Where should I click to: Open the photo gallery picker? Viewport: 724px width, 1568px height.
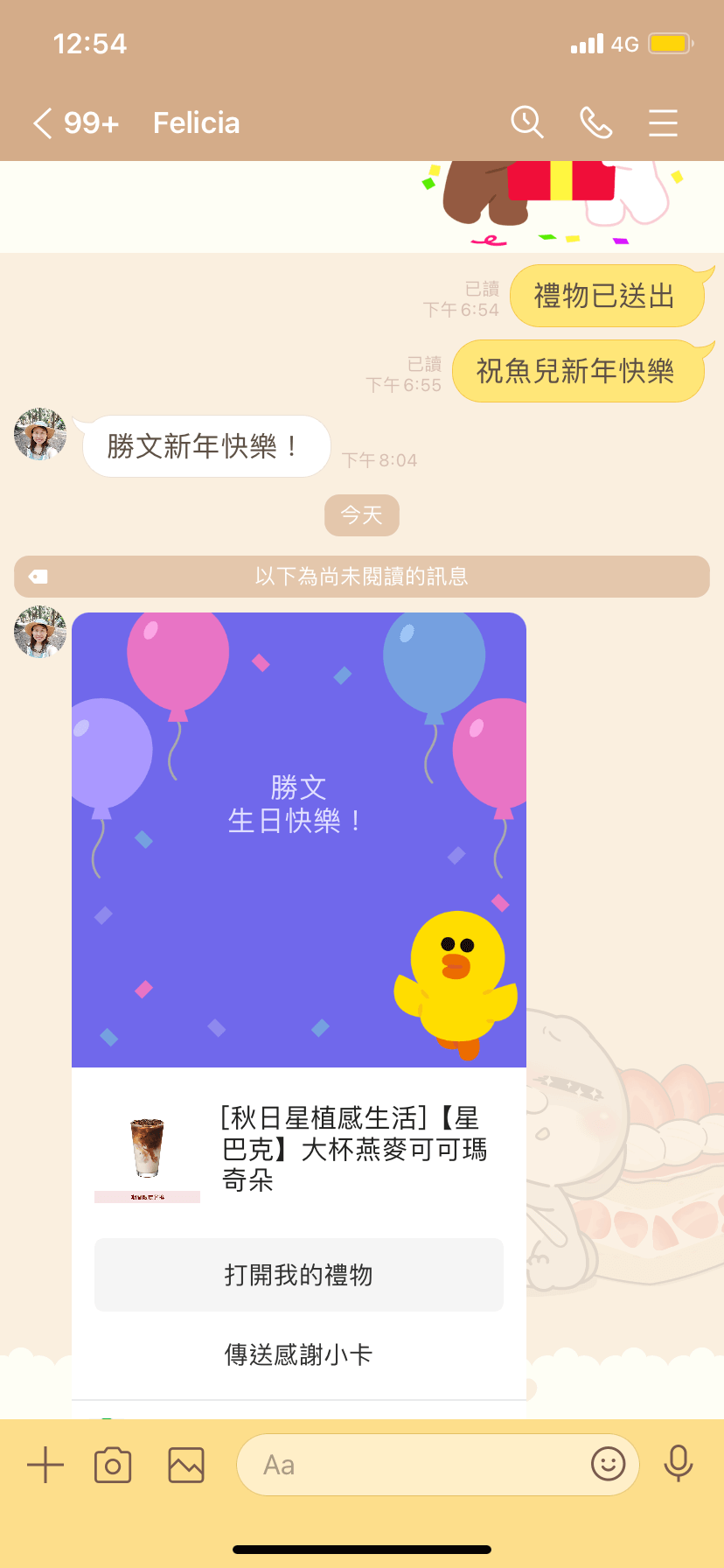click(186, 1465)
